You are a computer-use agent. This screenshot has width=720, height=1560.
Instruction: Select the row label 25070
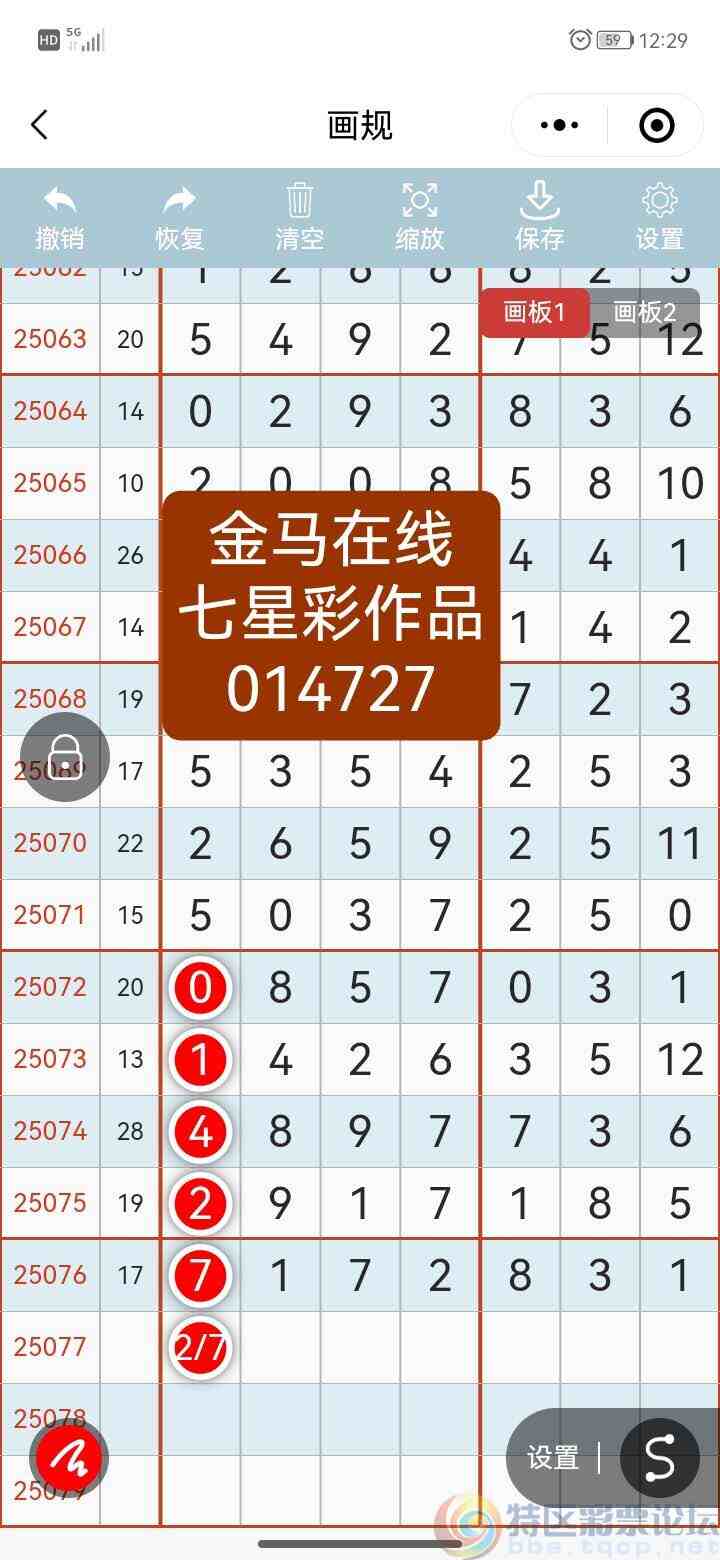tap(50, 843)
